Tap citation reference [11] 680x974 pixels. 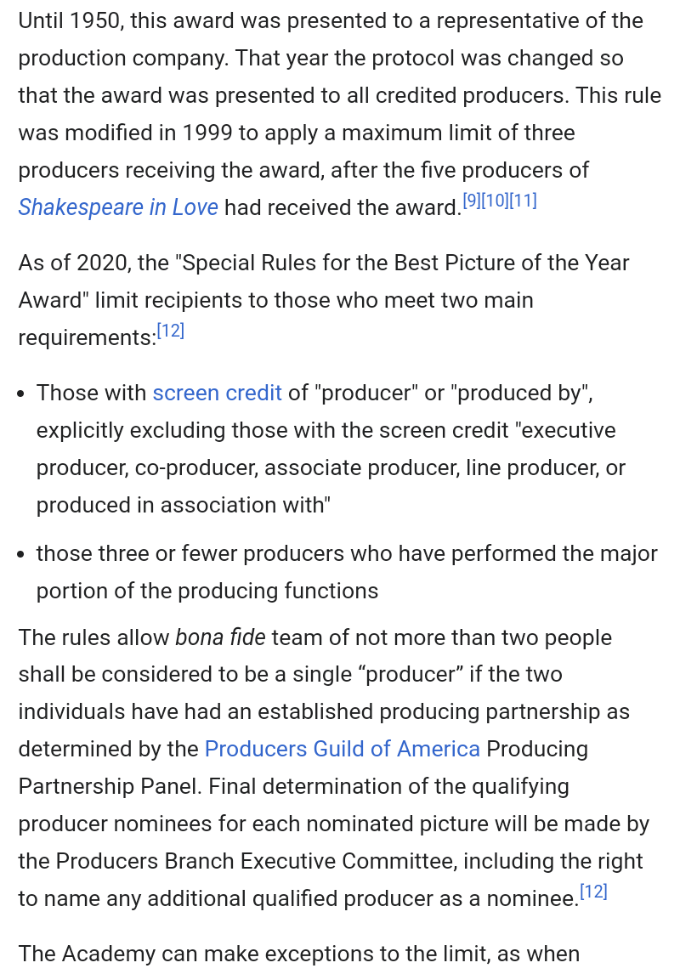[x=523, y=202]
